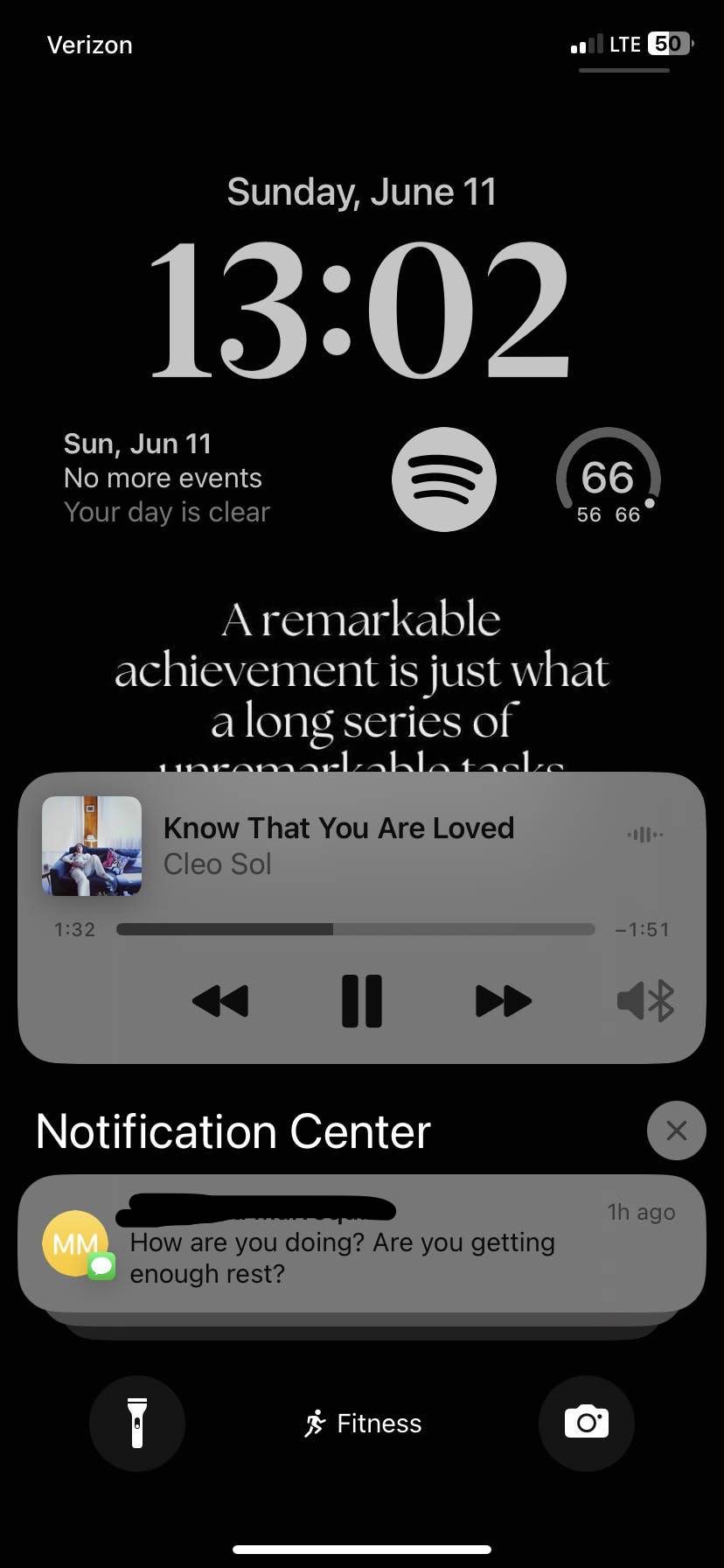Screen dimensions: 724x1568
Task: Skip to the next track
Action: 503,1000
